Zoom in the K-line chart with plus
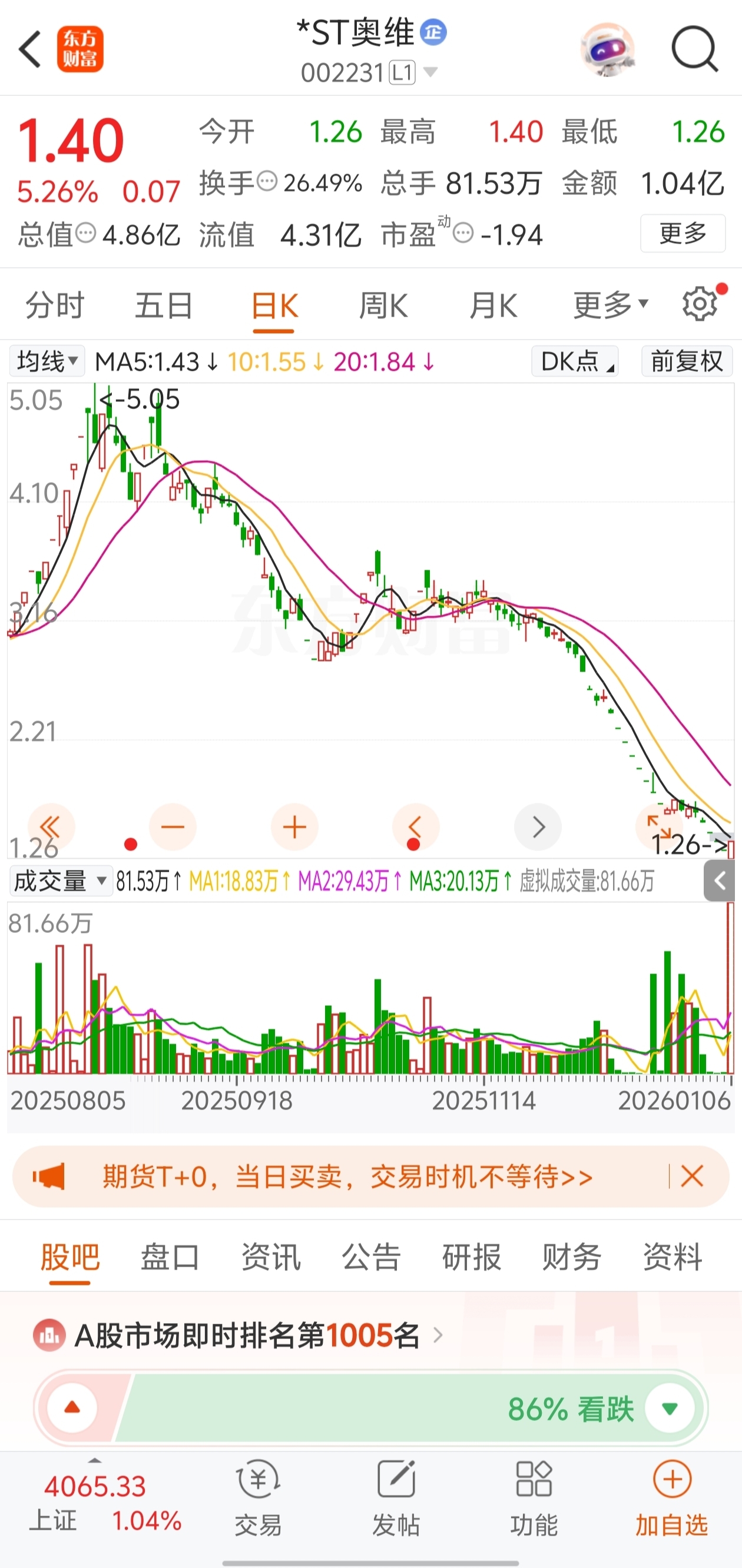This screenshot has width=742, height=1568. pyautogui.click(x=294, y=826)
